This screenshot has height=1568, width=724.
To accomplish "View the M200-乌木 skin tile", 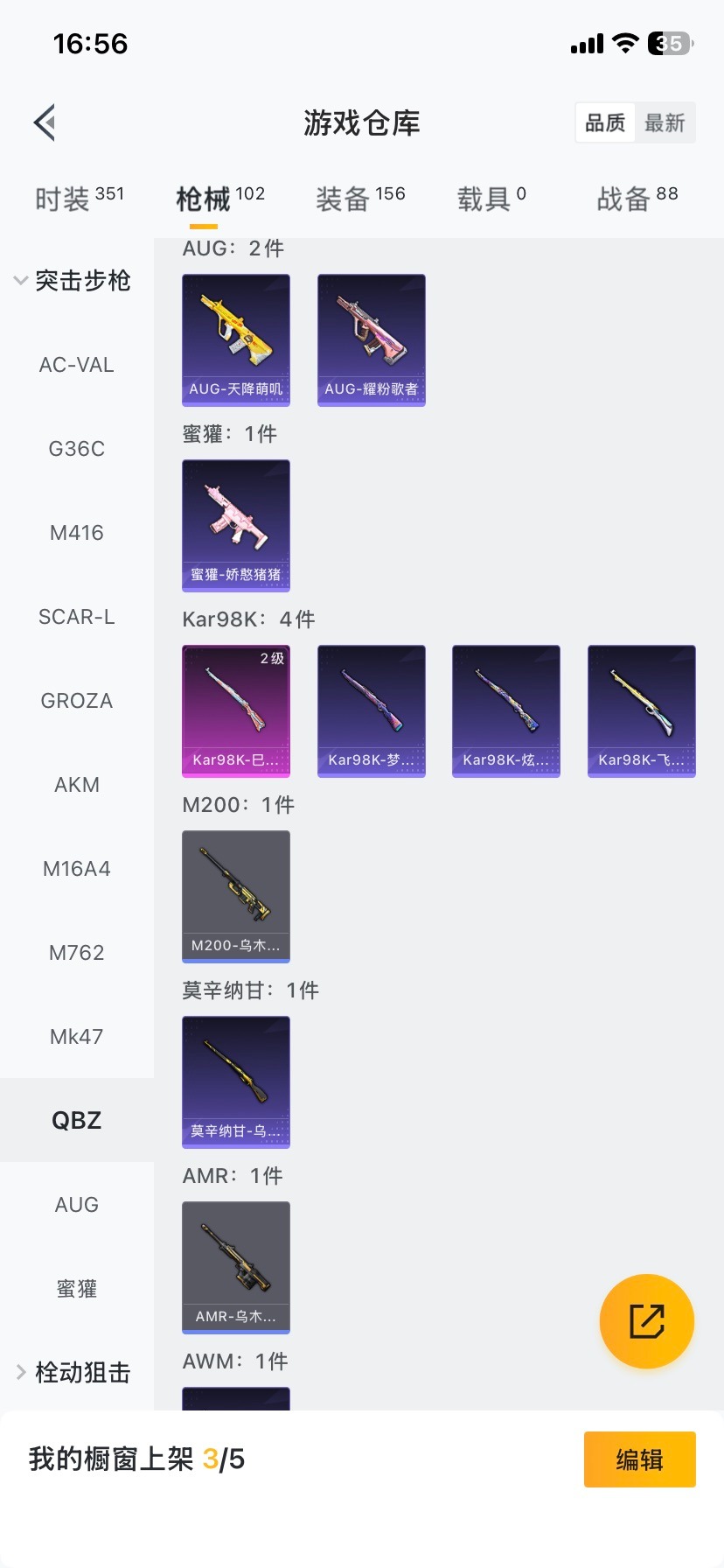I will coord(236,897).
